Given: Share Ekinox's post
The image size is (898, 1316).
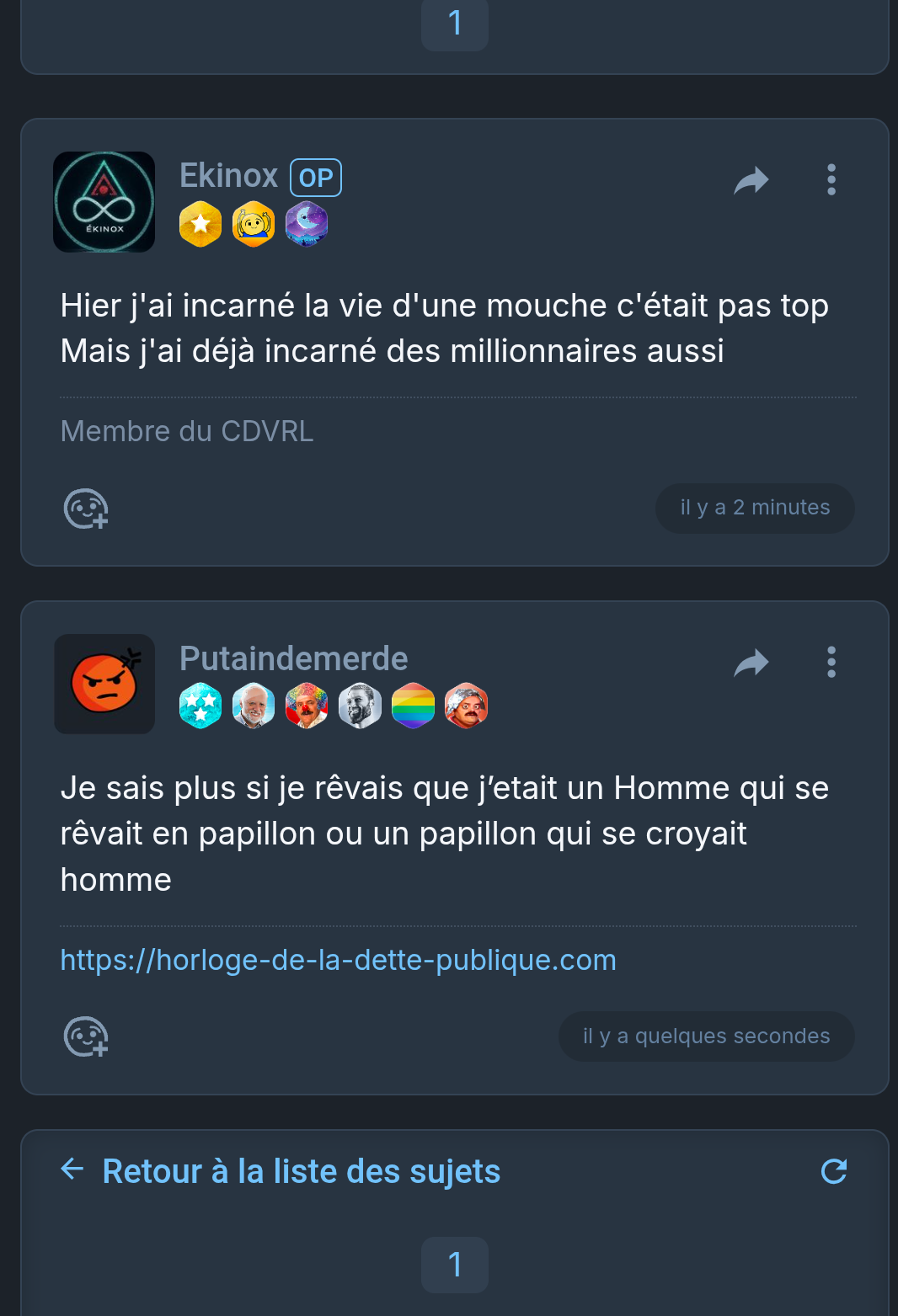Looking at the screenshot, I should click(751, 180).
